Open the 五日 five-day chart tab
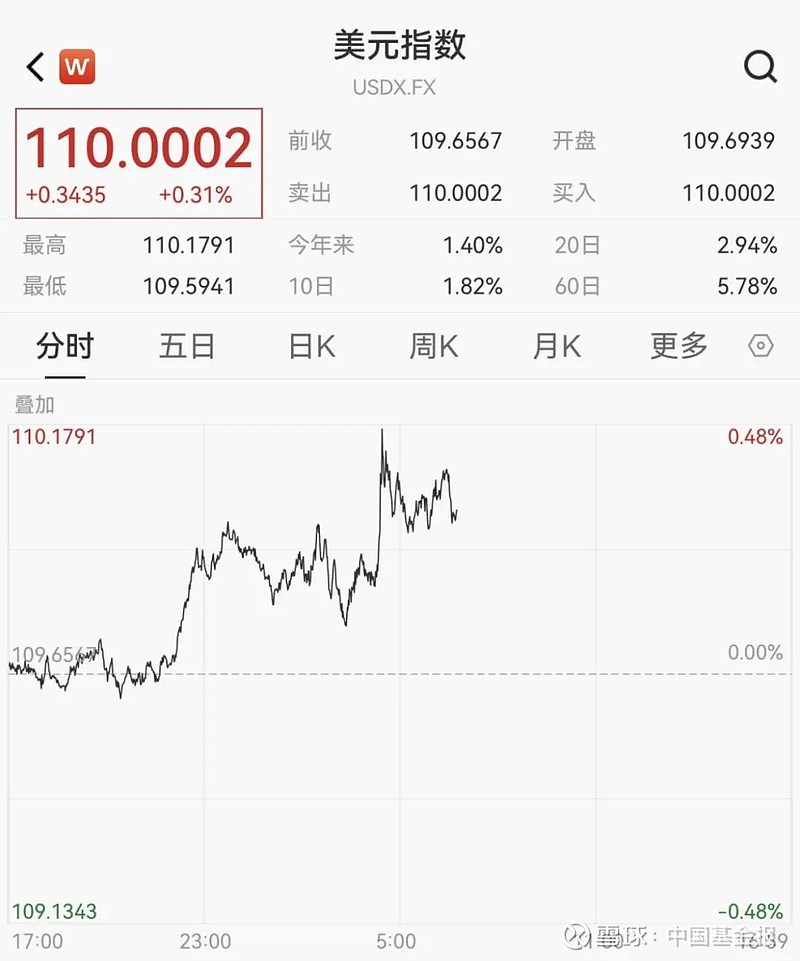The height and width of the screenshot is (961, 800). pos(187,346)
